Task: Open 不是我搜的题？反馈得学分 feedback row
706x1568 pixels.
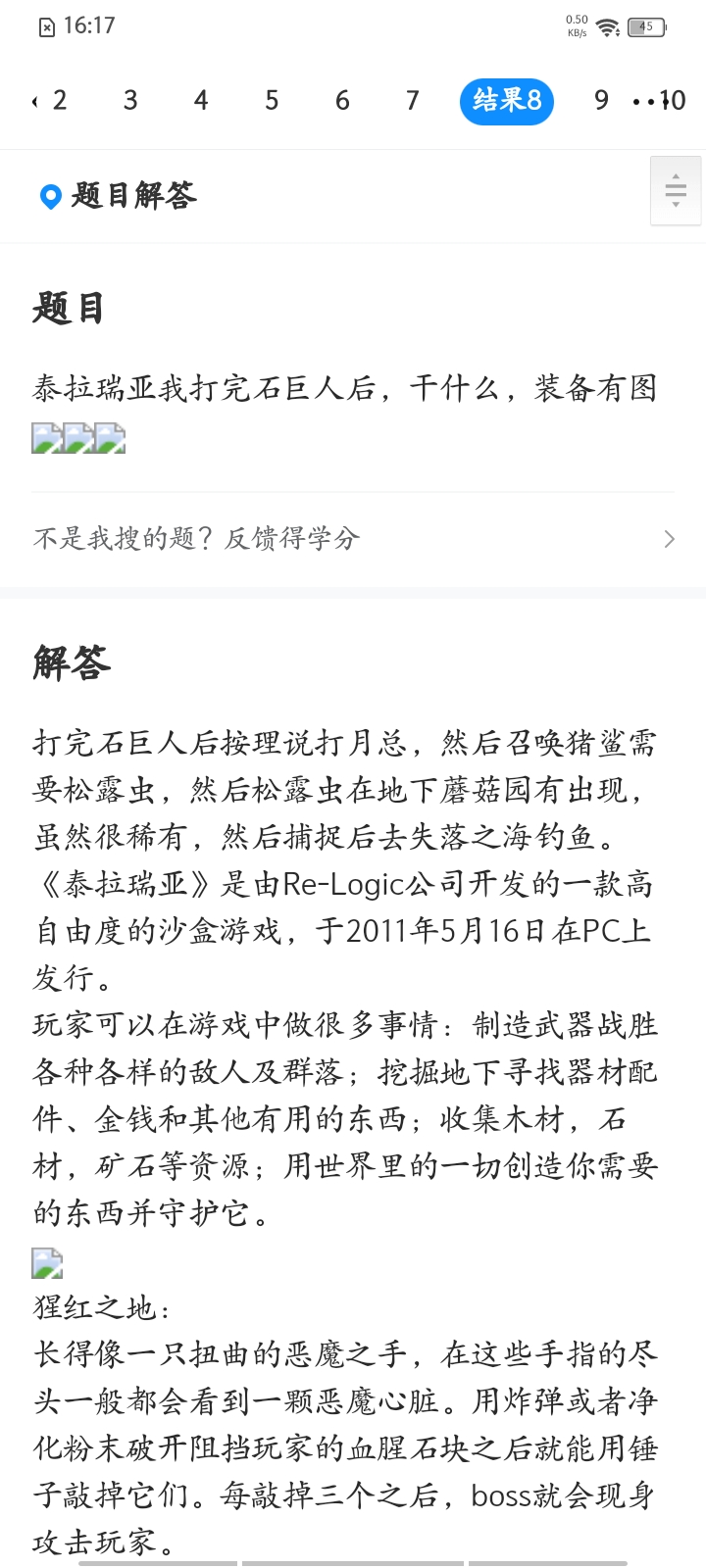Action: pyautogui.click(x=353, y=538)
